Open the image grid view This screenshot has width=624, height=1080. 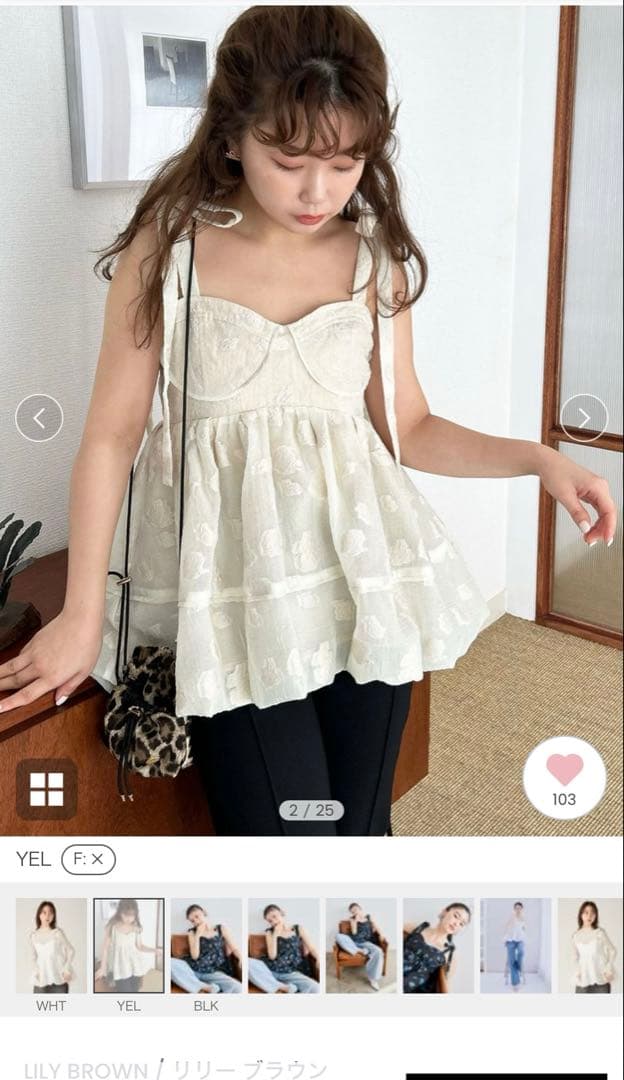pyautogui.click(x=46, y=789)
